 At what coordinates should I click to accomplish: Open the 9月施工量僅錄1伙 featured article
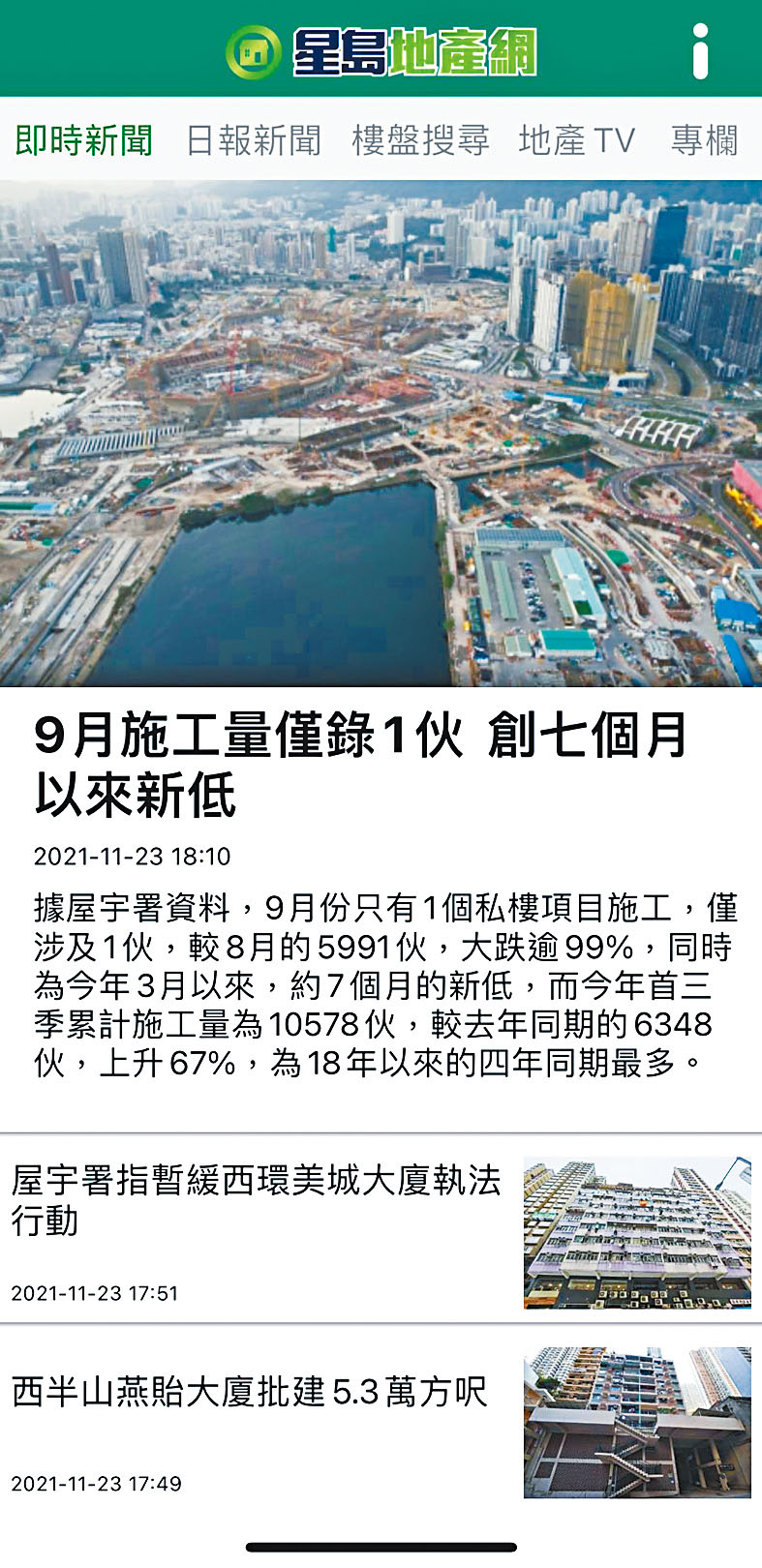point(360,765)
